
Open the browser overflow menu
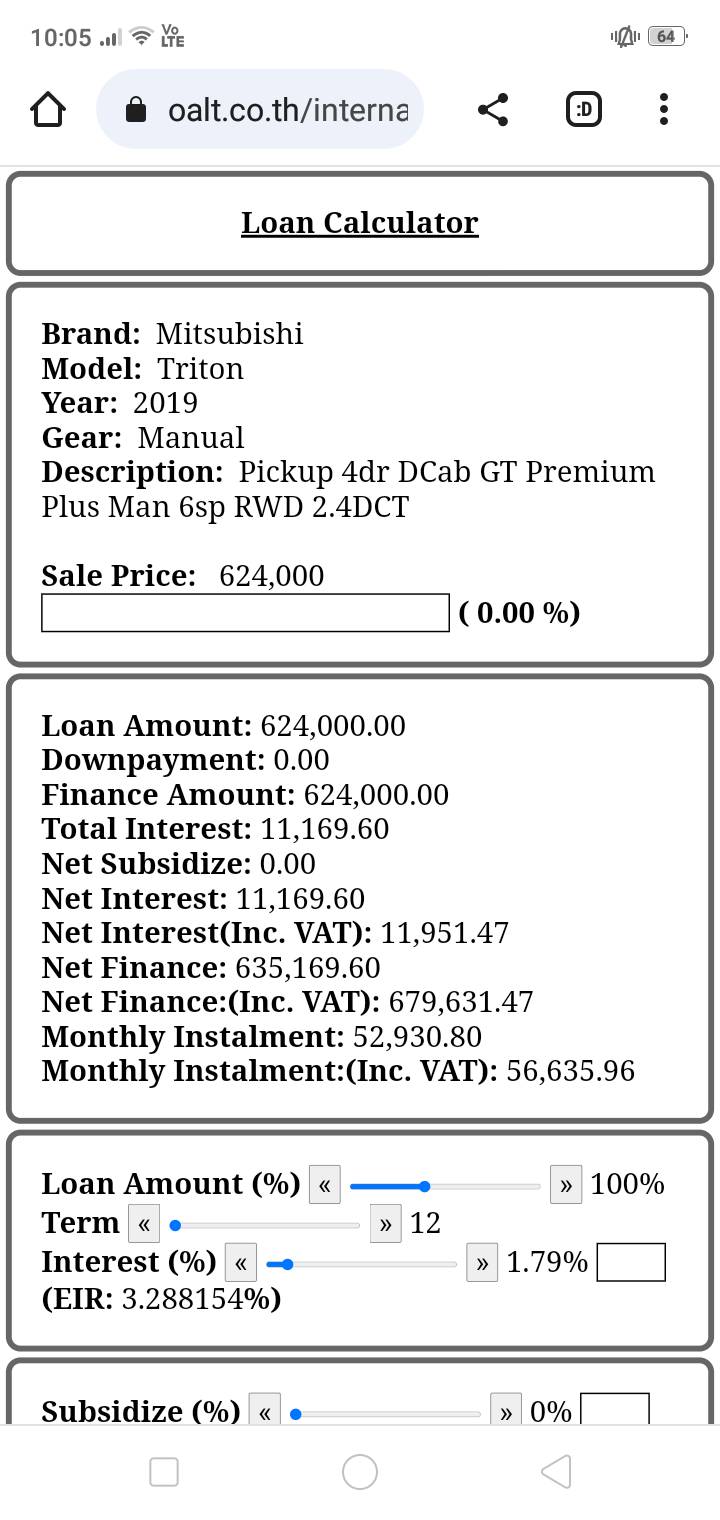pyautogui.click(x=664, y=110)
